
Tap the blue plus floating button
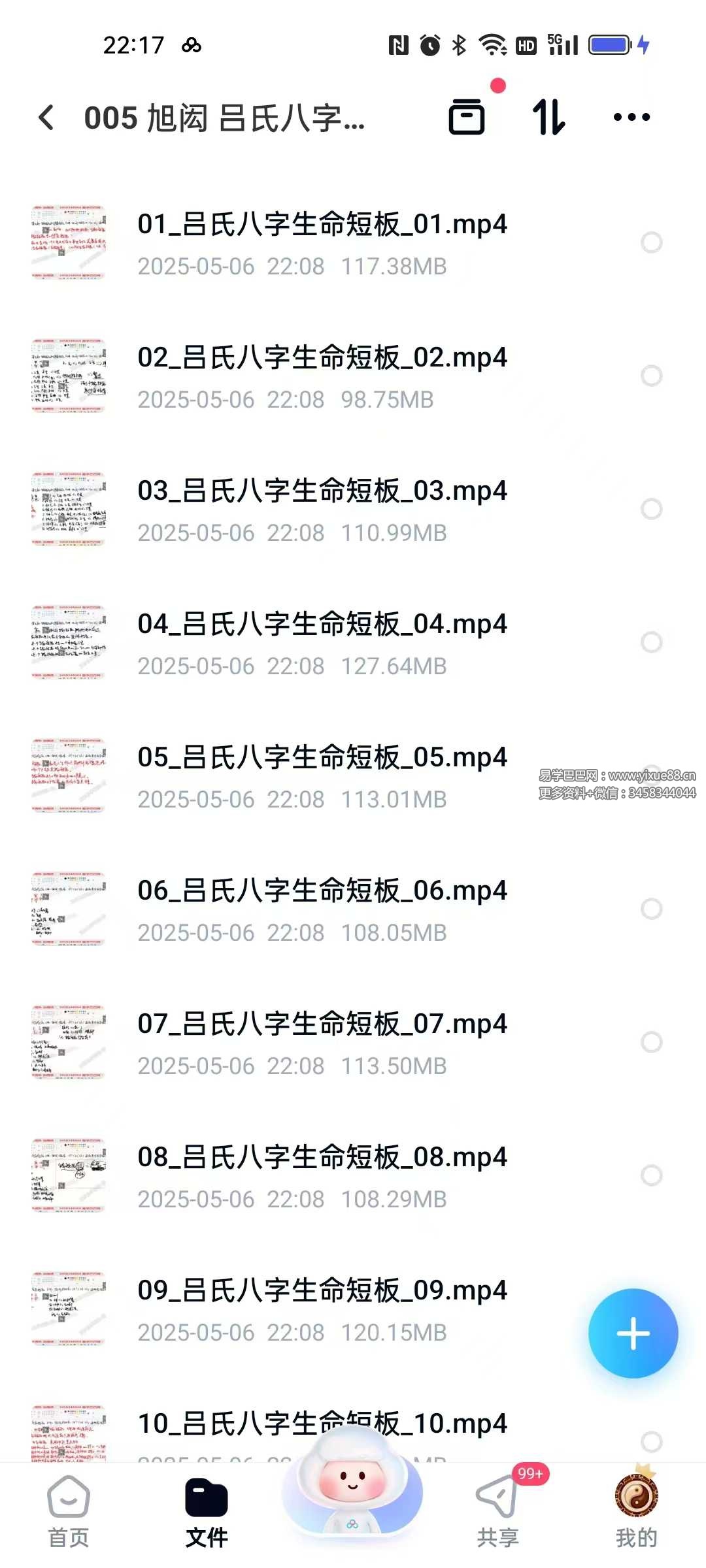pyautogui.click(x=633, y=1333)
